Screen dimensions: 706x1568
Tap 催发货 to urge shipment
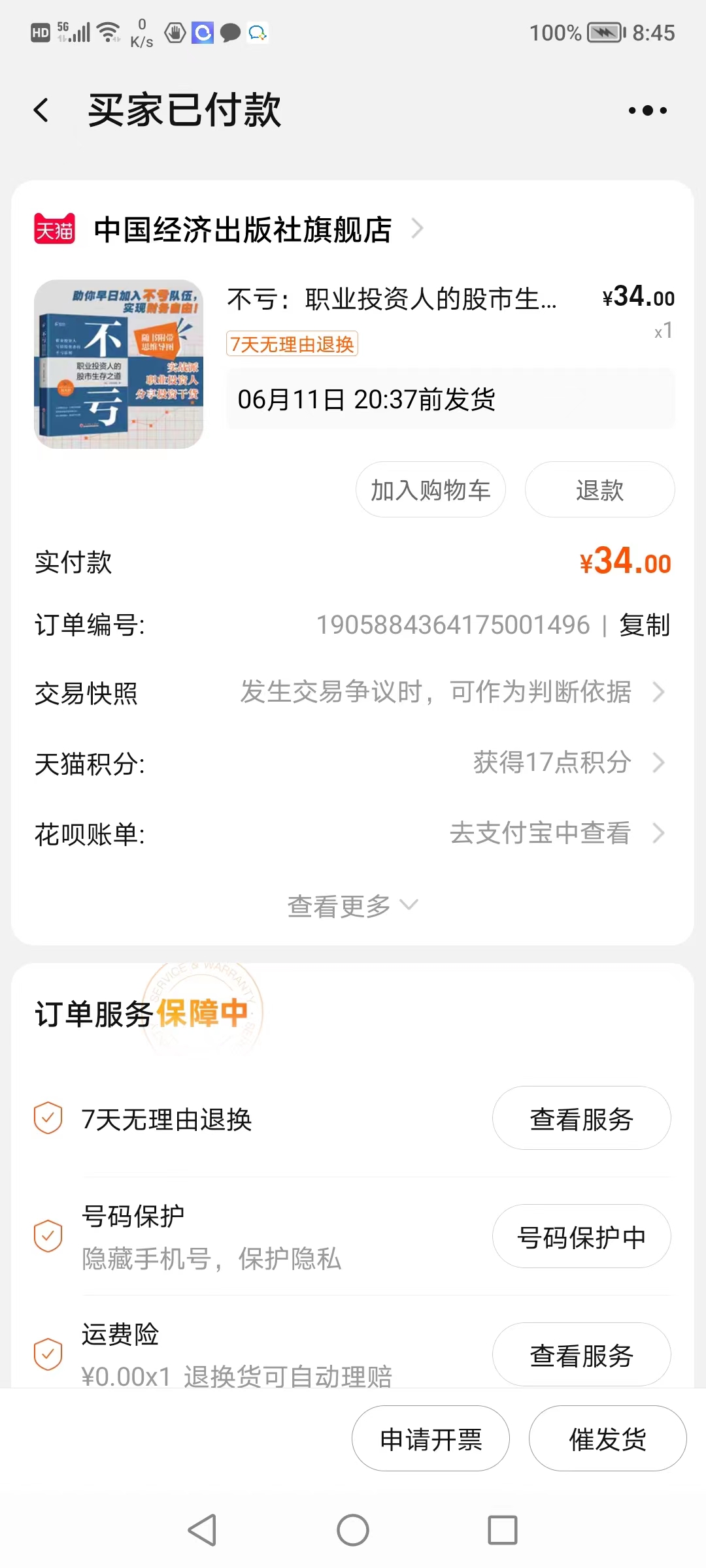coord(607,1439)
